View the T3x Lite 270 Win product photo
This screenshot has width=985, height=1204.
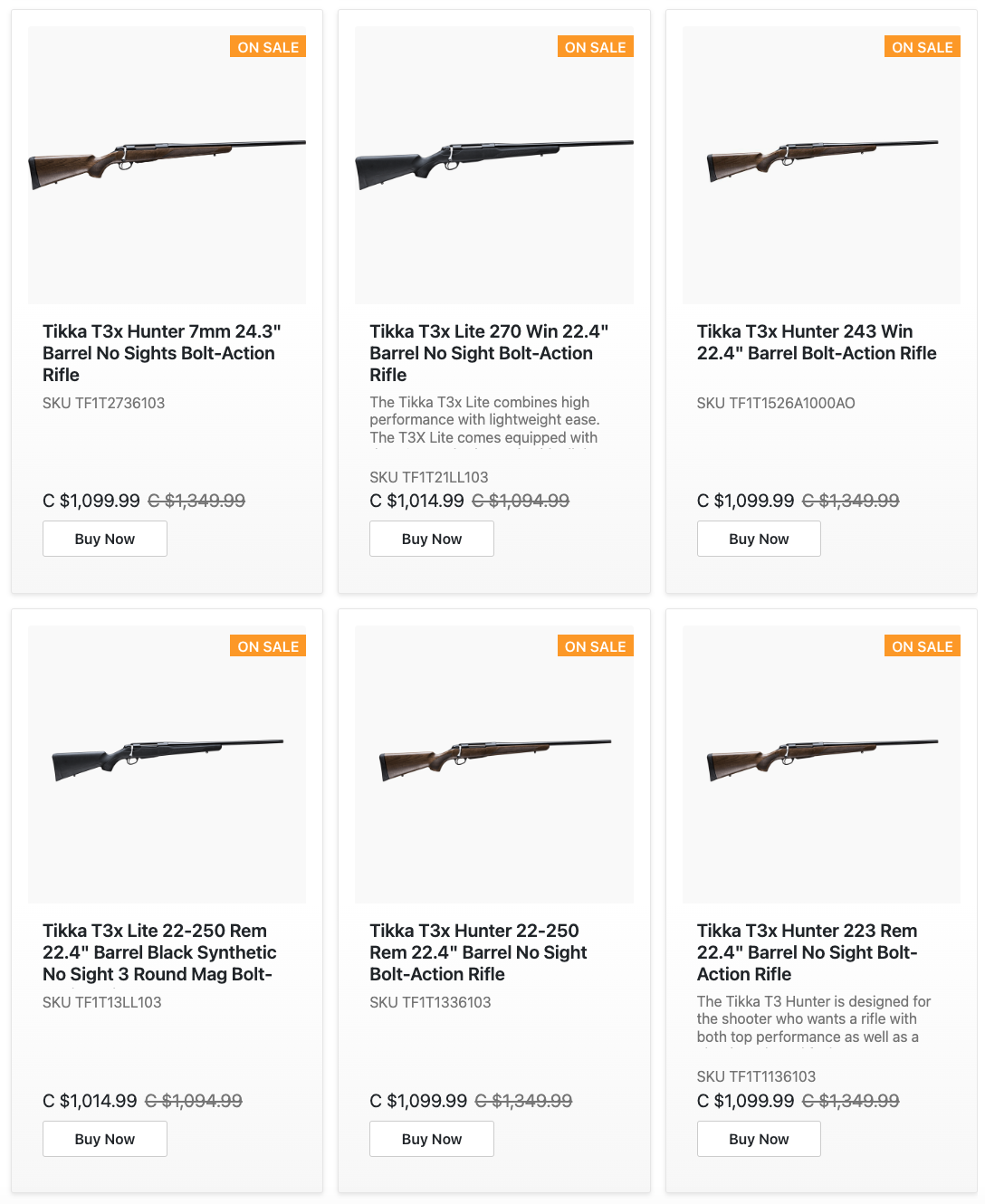pos(493,165)
